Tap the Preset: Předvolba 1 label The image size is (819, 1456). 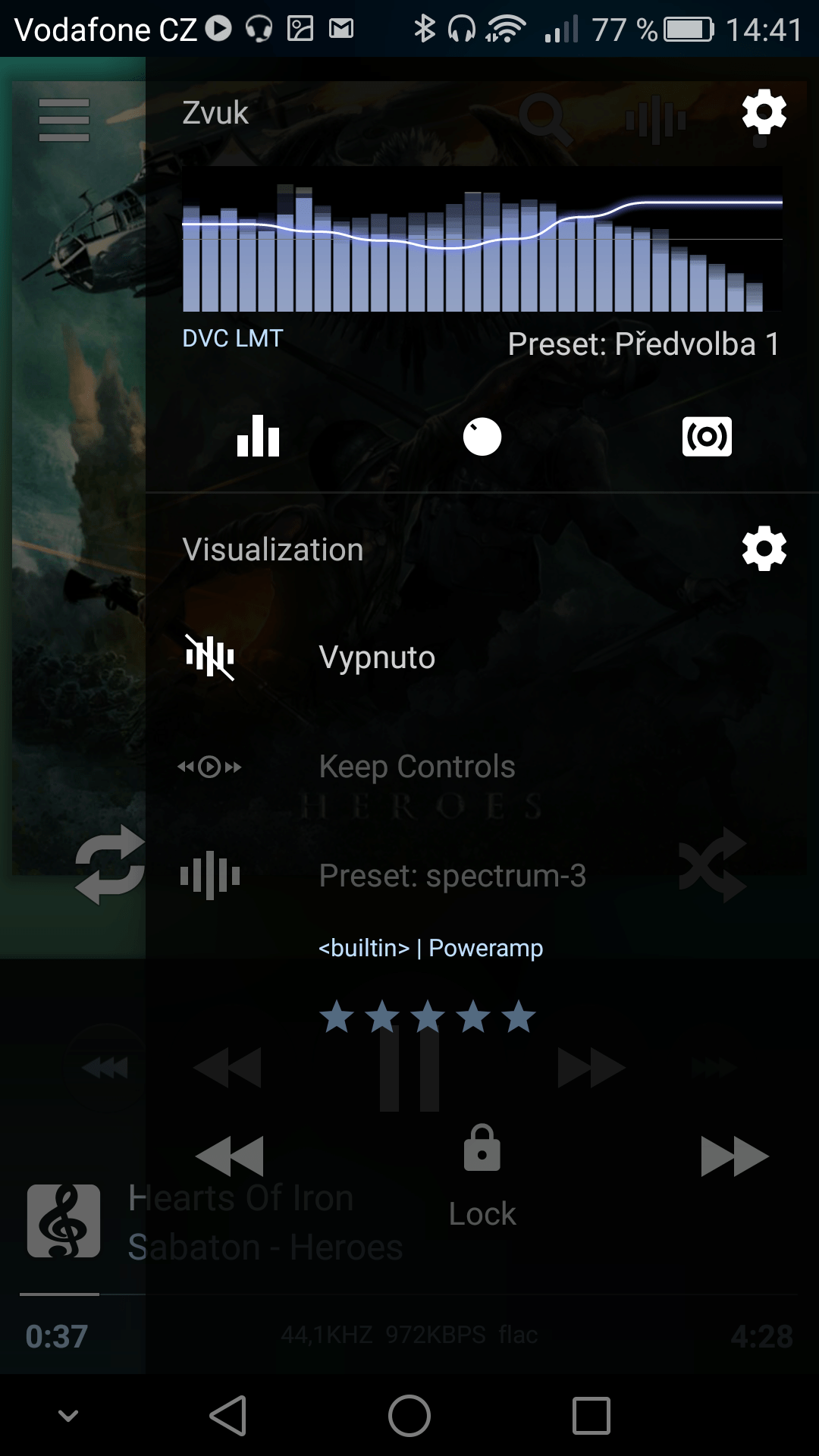644,344
